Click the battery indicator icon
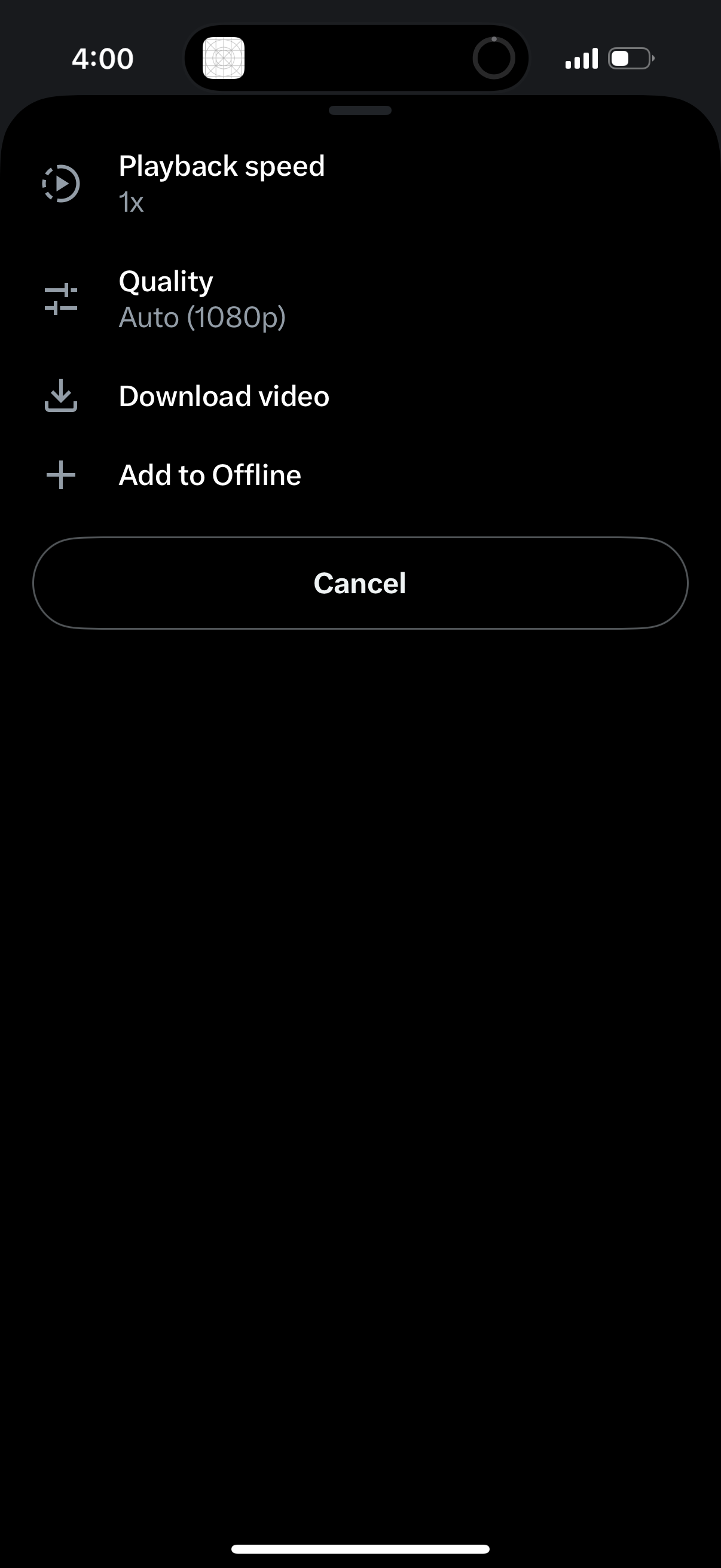Image resolution: width=721 pixels, height=1568 pixels. (628, 58)
